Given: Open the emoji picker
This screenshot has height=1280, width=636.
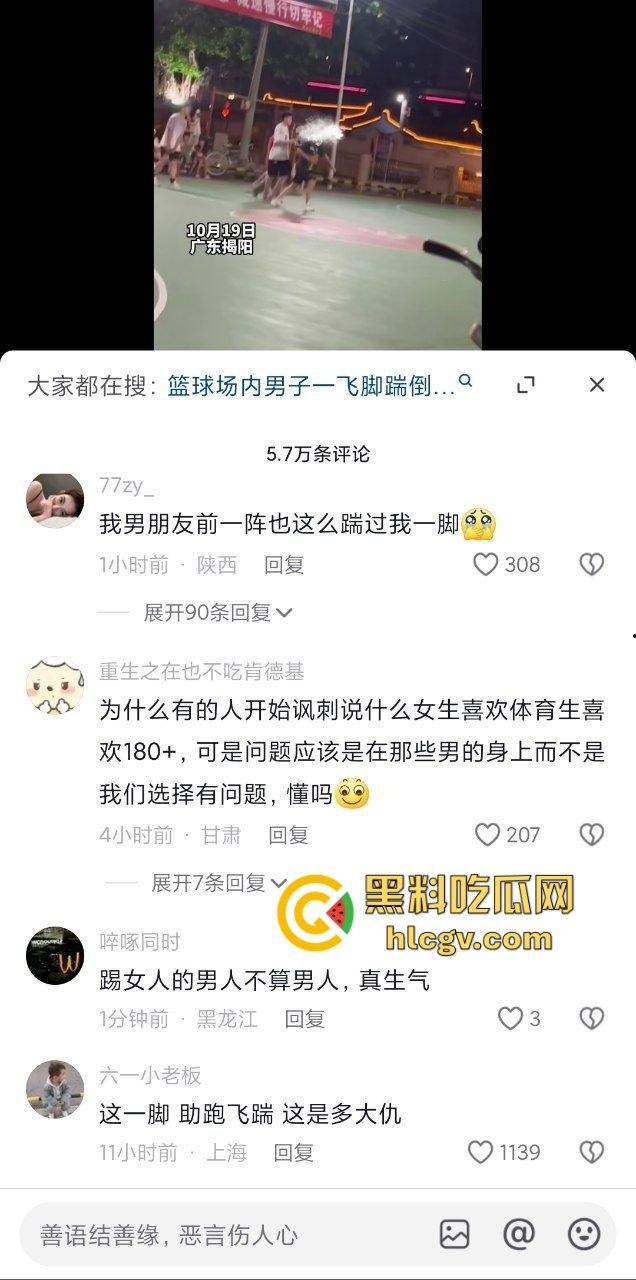Looking at the screenshot, I should (x=584, y=1235).
